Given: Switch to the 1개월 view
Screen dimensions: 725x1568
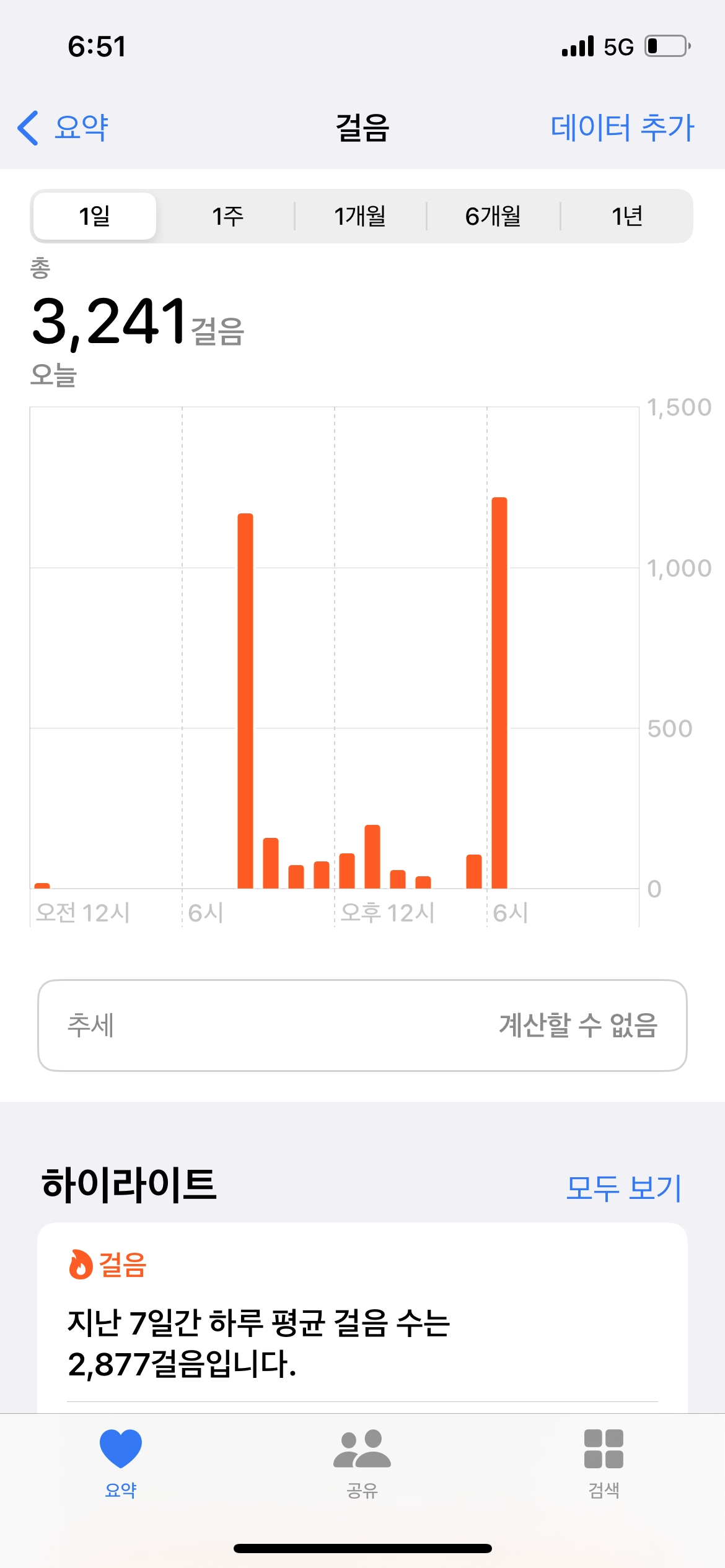Looking at the screenshot, I should (x=360, y=216).
